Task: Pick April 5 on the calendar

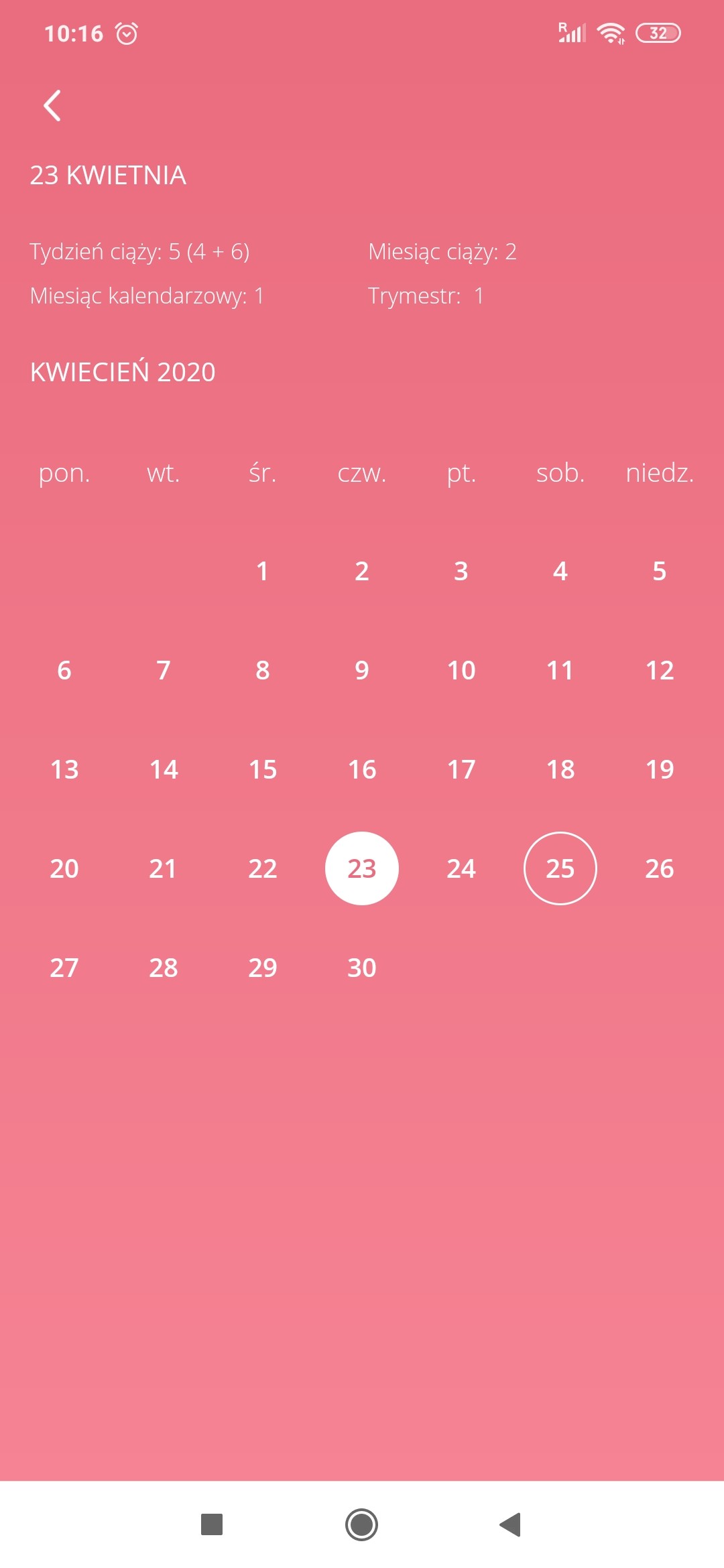Action: 659,571
